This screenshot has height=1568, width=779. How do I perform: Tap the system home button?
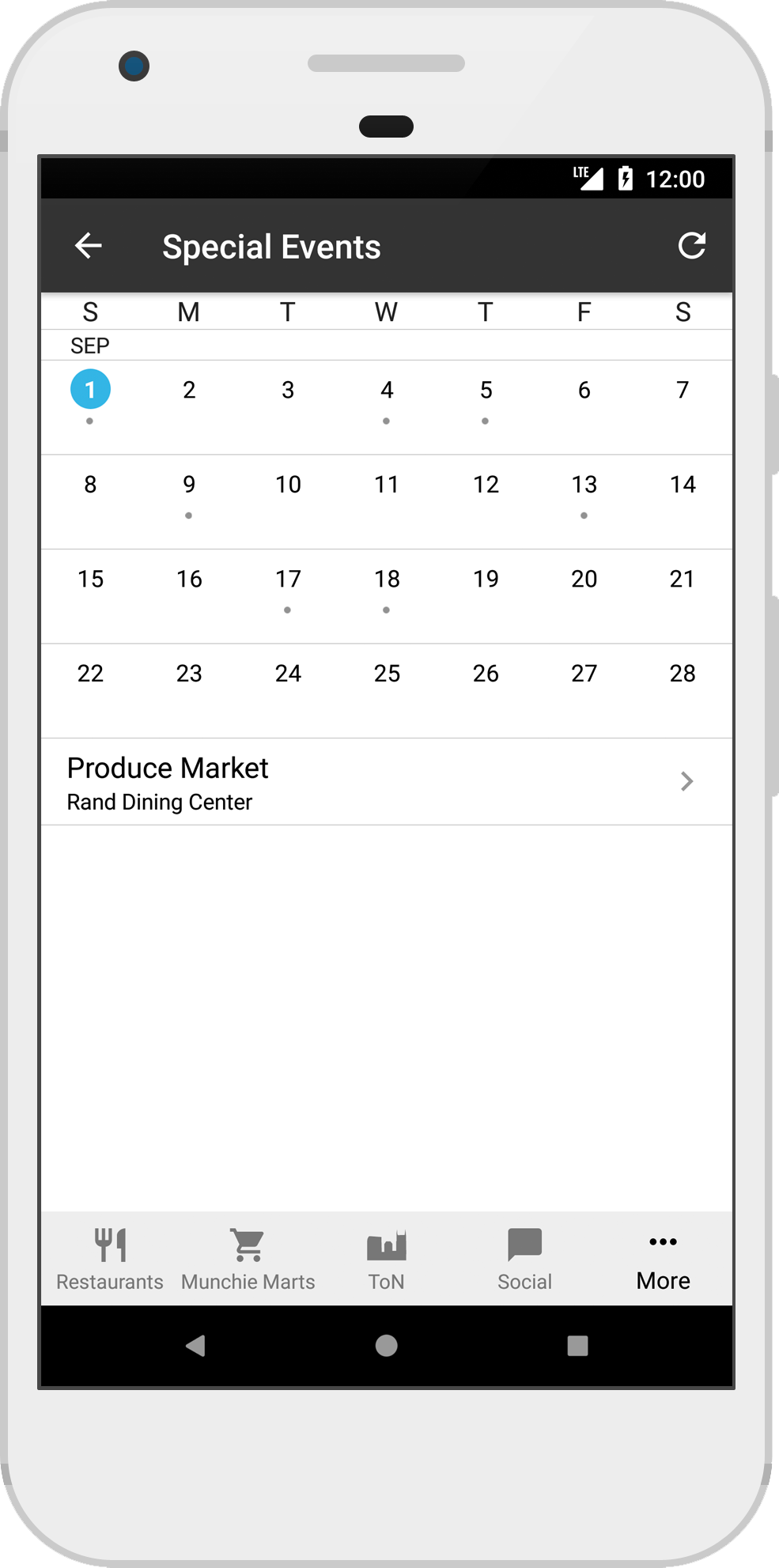click(x=387, y=1345)
